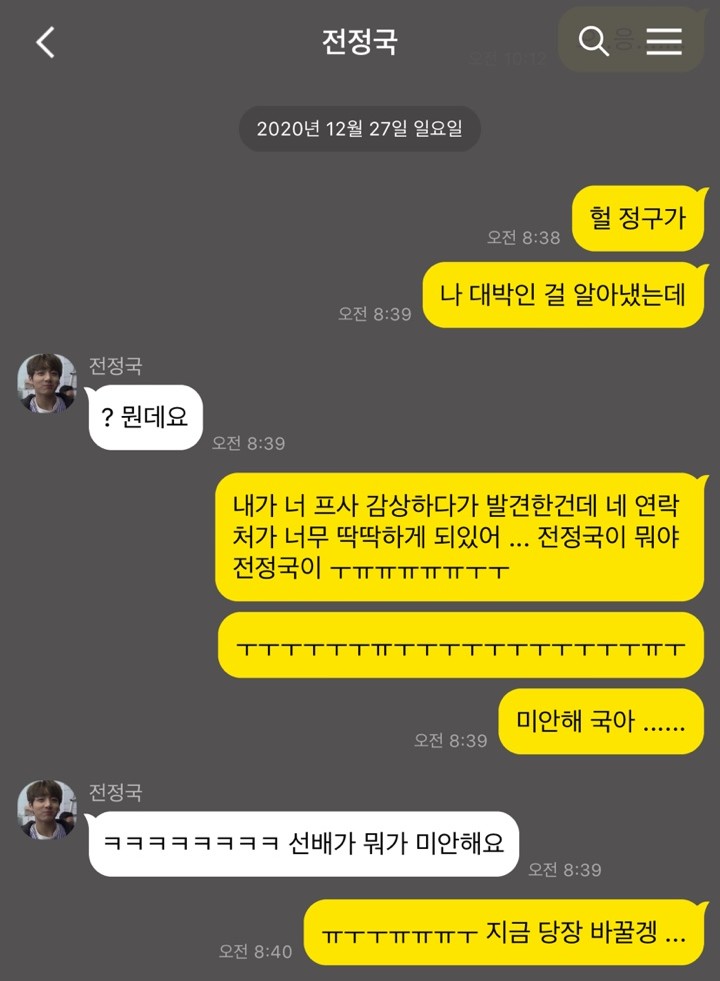This screenshot has width=720, height=981.
Task: Open 전정국's profile photo beside '? 뭔데요'
Action: click(x=47, y=383)
